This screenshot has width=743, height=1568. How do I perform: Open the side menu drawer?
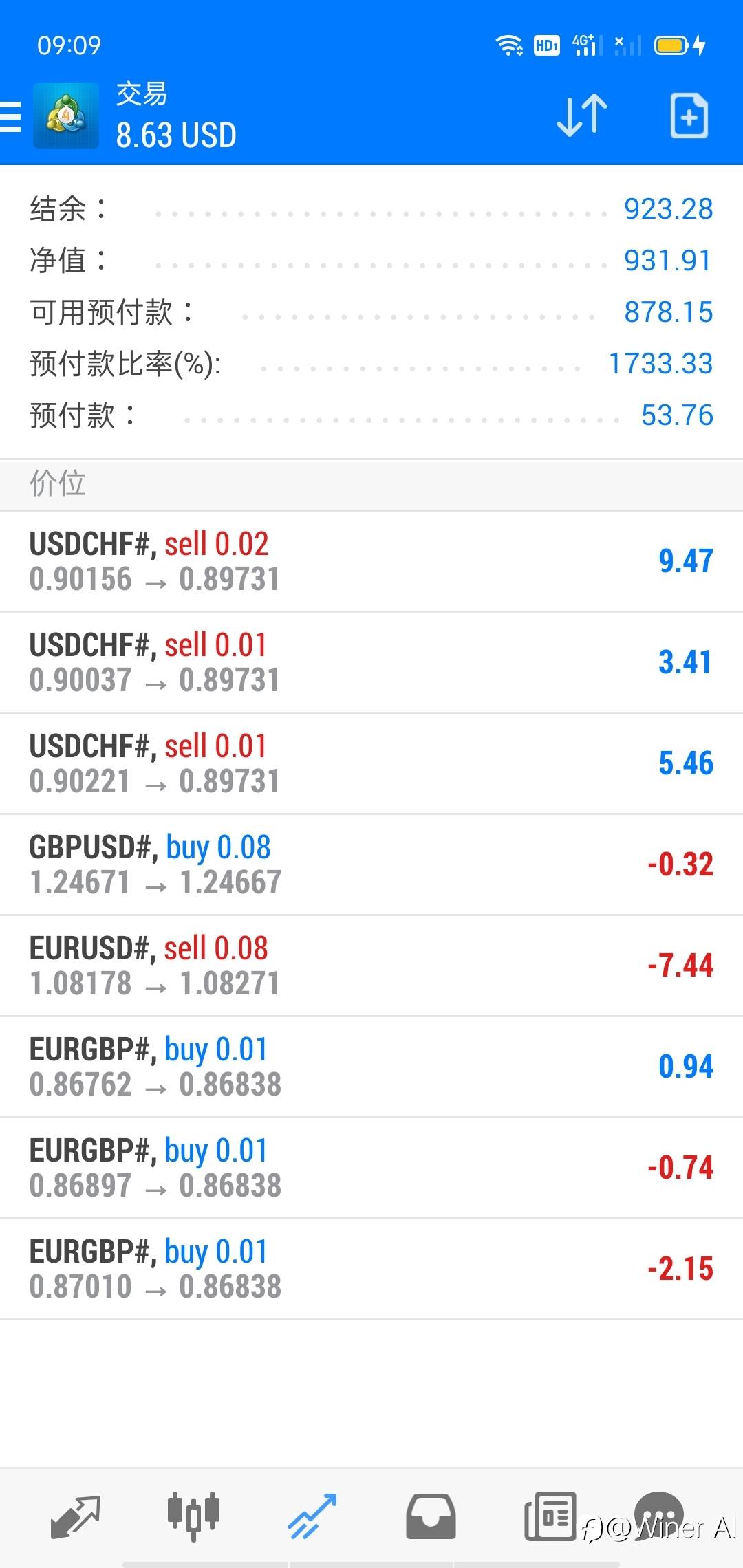(x=11, y=116)
